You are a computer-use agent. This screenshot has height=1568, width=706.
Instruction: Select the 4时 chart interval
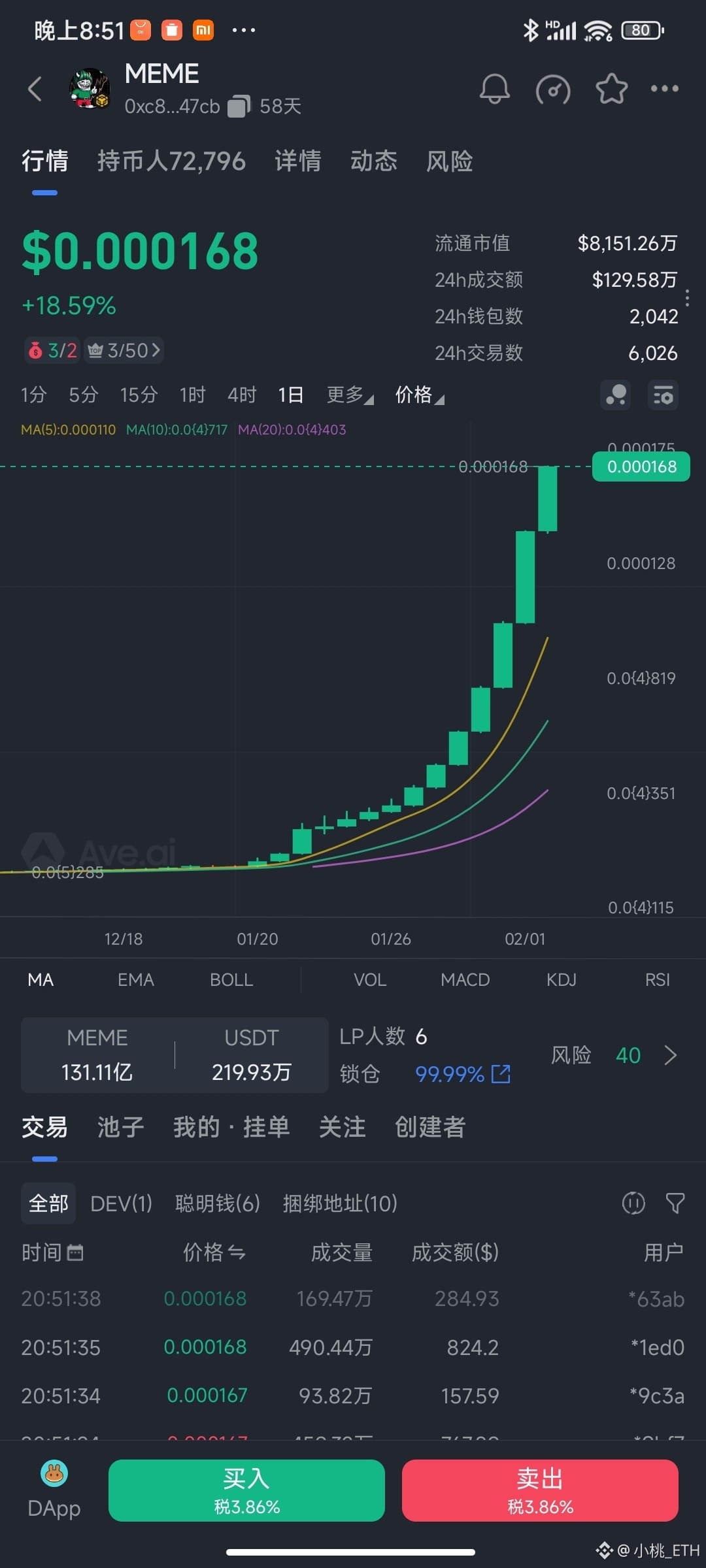coord(242,395)
